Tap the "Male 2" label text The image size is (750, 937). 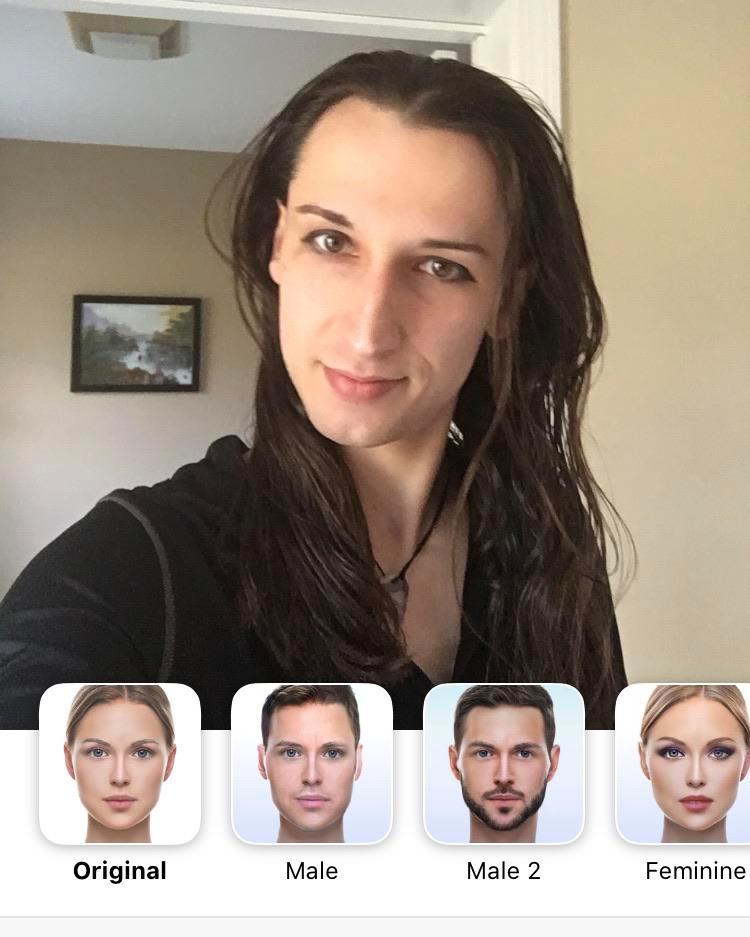click(x=502, y=871)
